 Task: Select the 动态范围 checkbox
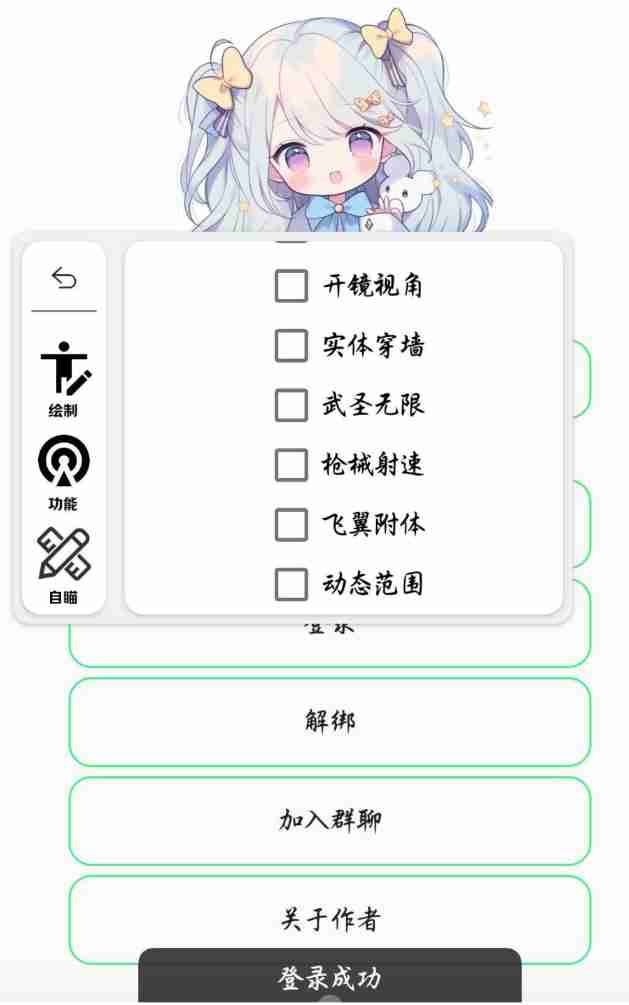click(291, 584)
